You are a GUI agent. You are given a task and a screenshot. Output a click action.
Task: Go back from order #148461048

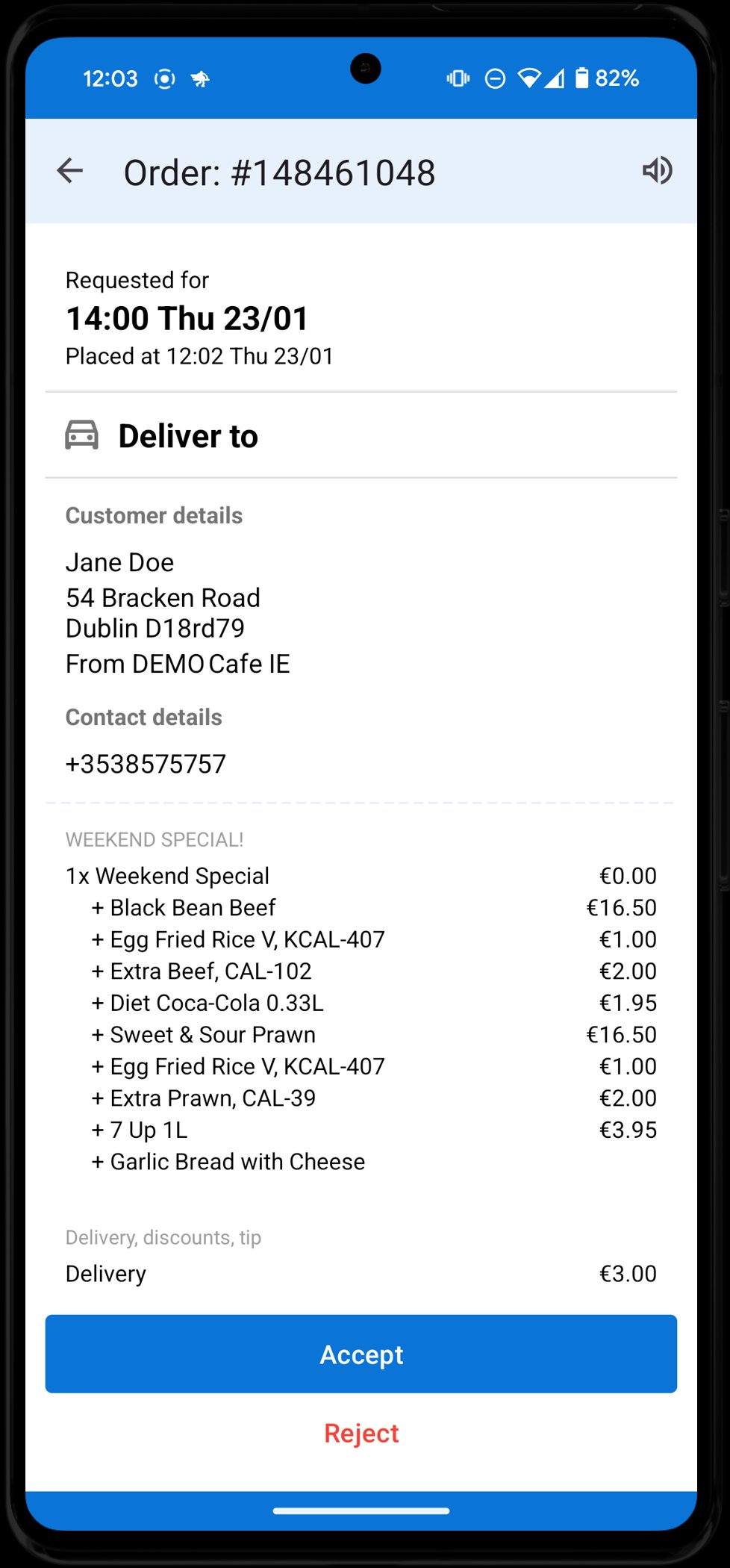70,171
